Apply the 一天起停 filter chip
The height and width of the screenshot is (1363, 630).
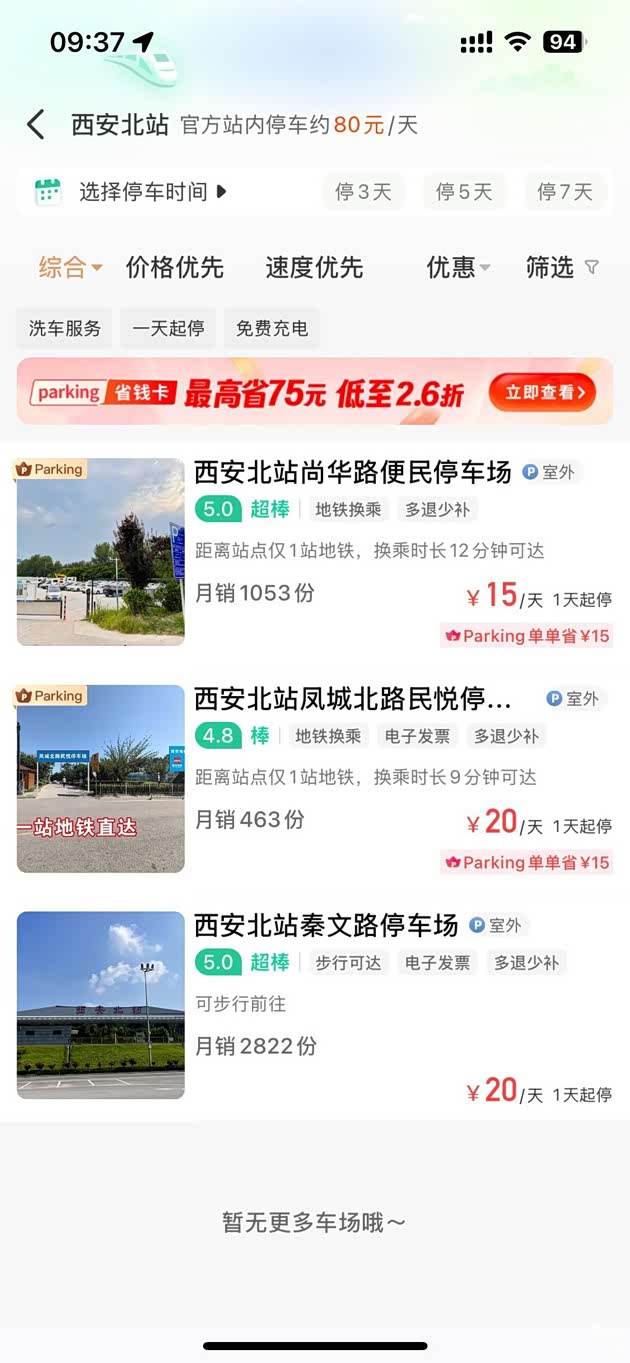tap(168, 328)
